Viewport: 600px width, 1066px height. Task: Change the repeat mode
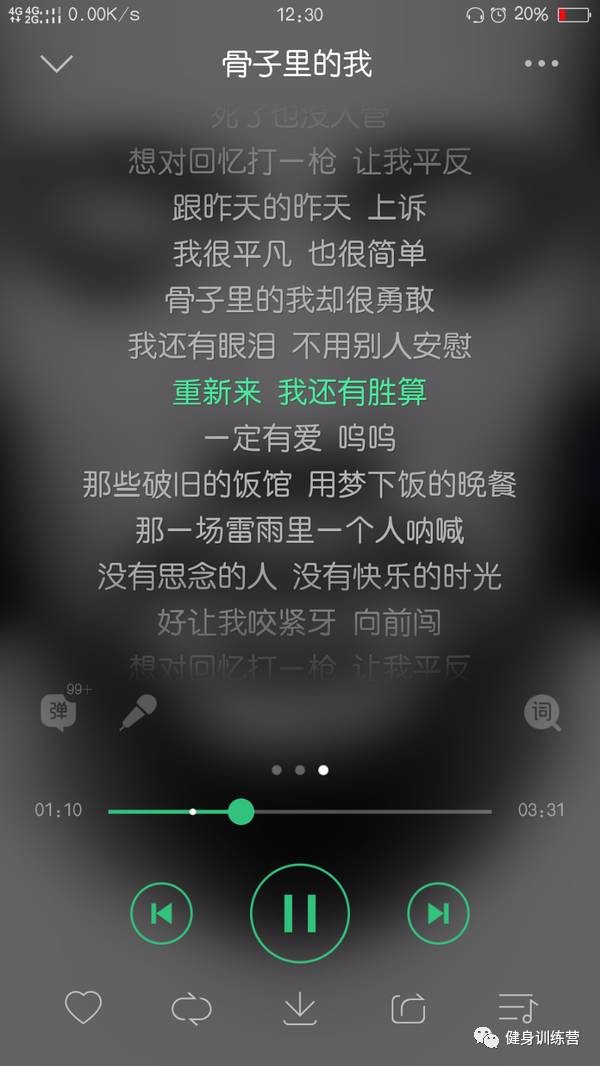191,1008
